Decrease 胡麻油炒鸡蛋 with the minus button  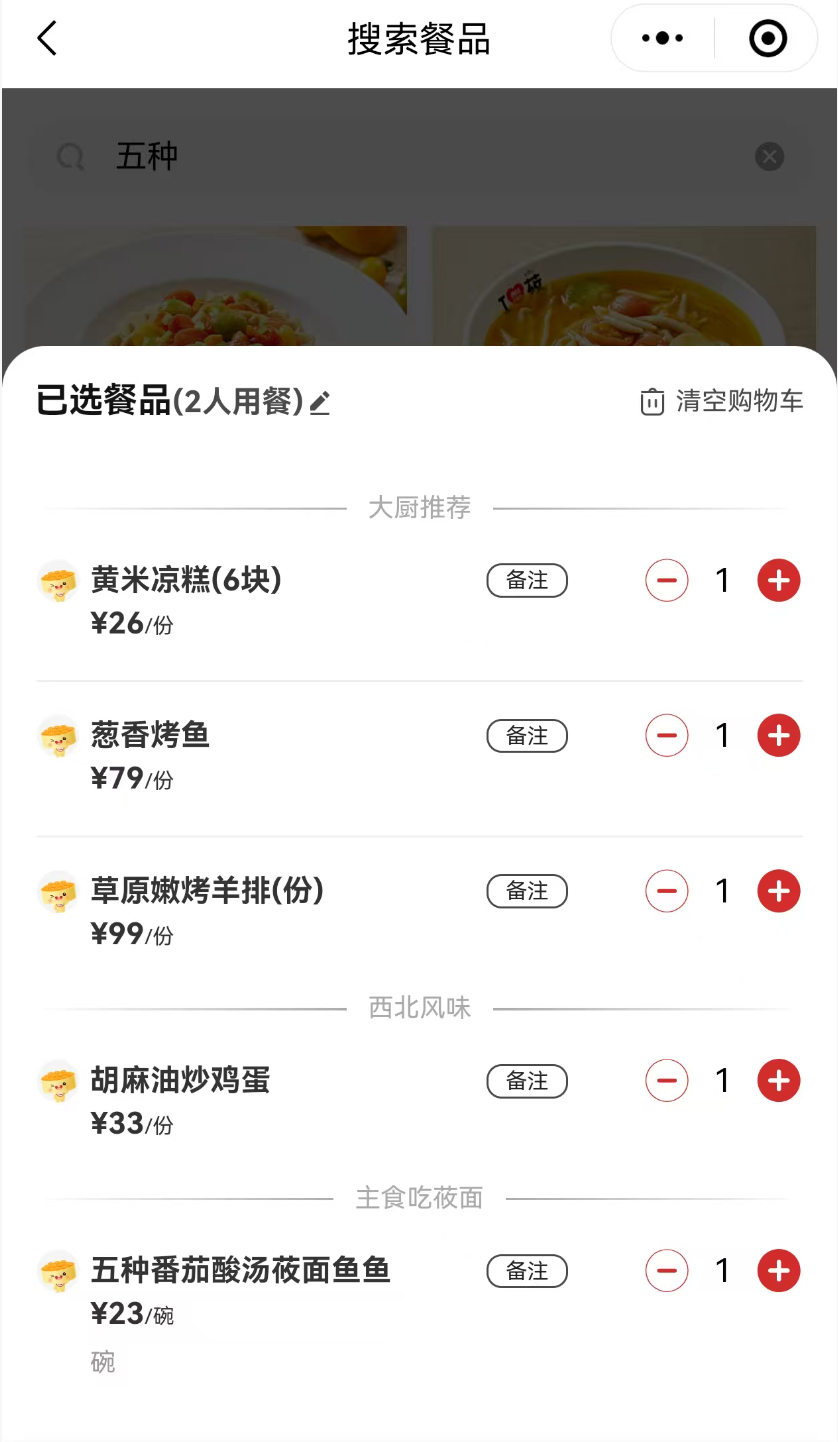[x=667, y=1081]
